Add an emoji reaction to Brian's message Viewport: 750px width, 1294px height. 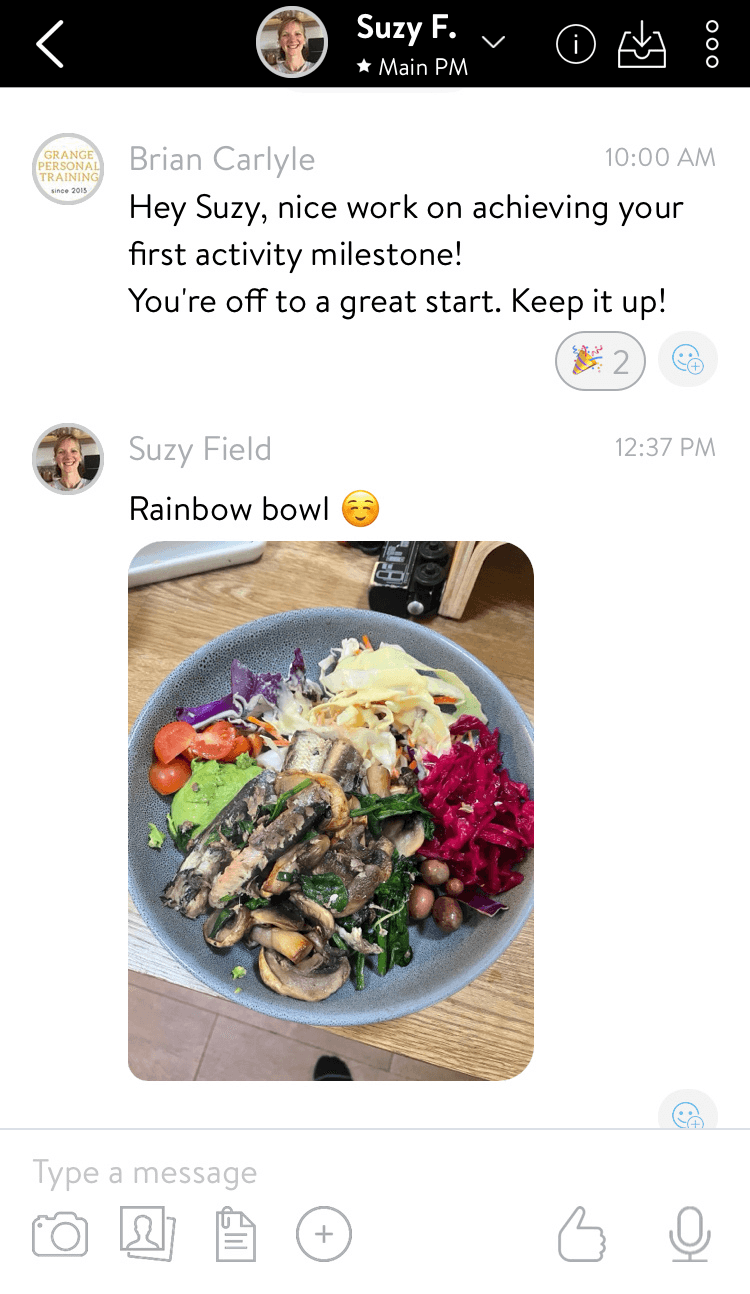688,360
